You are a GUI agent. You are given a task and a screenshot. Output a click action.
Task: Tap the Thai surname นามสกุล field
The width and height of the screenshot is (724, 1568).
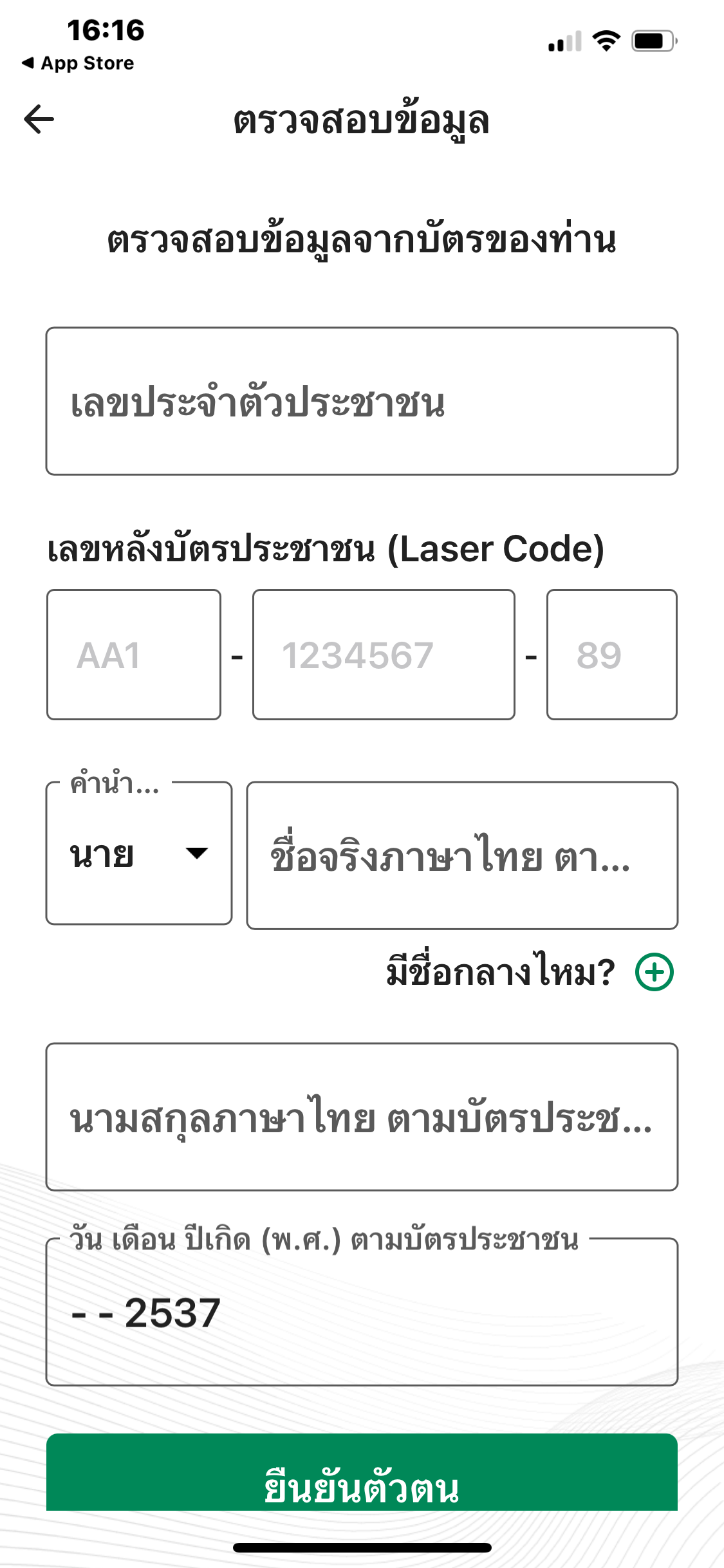click(362, 1117)
